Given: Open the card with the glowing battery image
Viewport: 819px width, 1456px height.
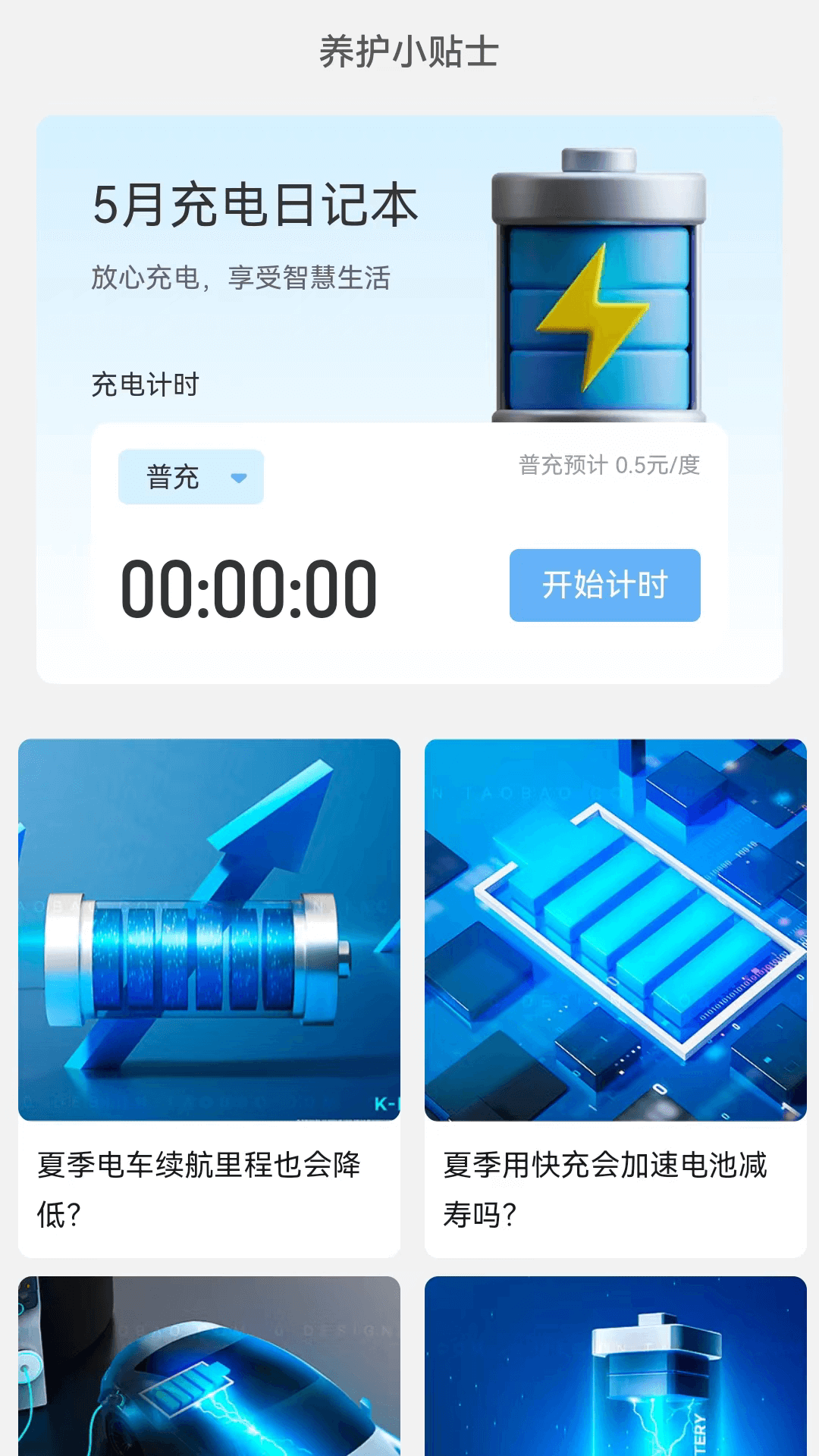Looking at the screenshot, I should (615, 1367).
